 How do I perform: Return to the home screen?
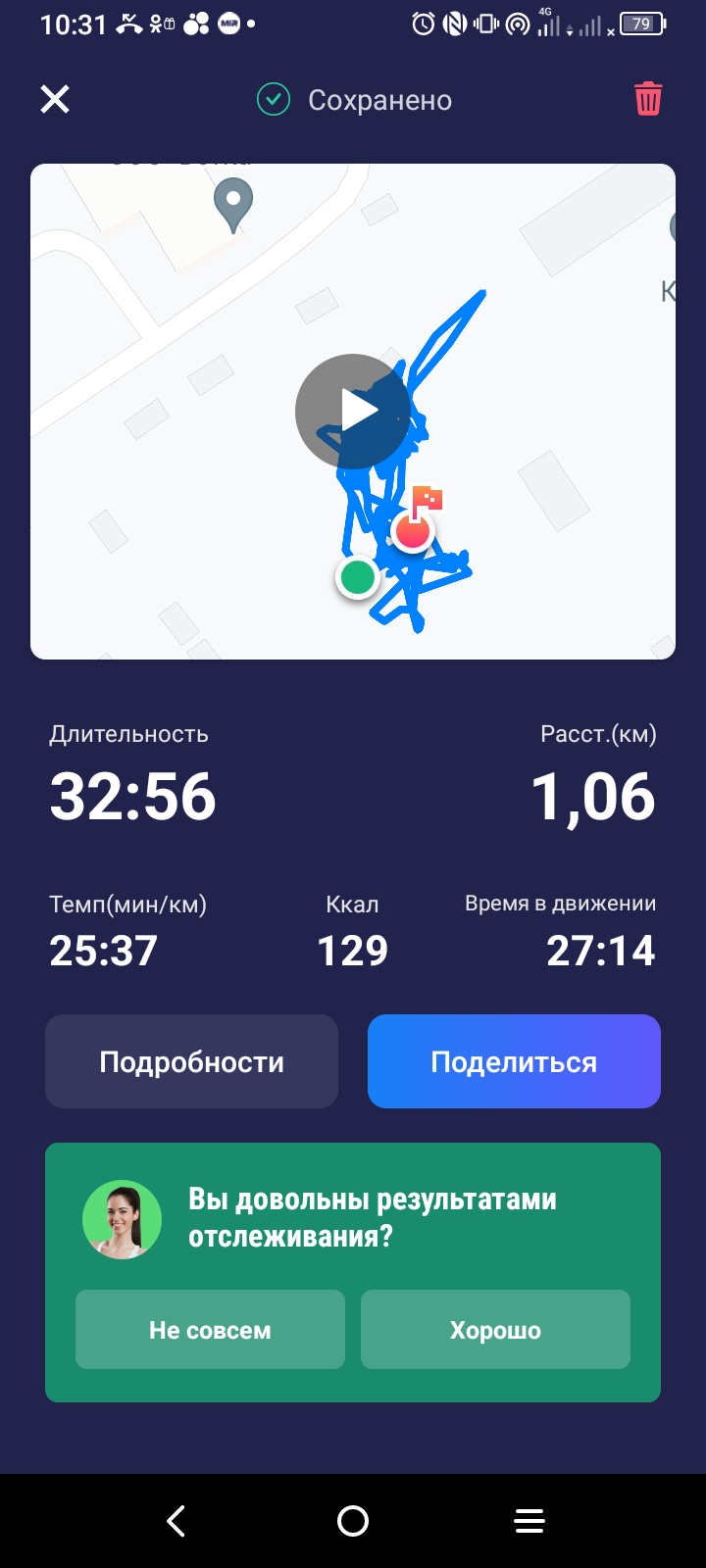tap(353, 1521)
